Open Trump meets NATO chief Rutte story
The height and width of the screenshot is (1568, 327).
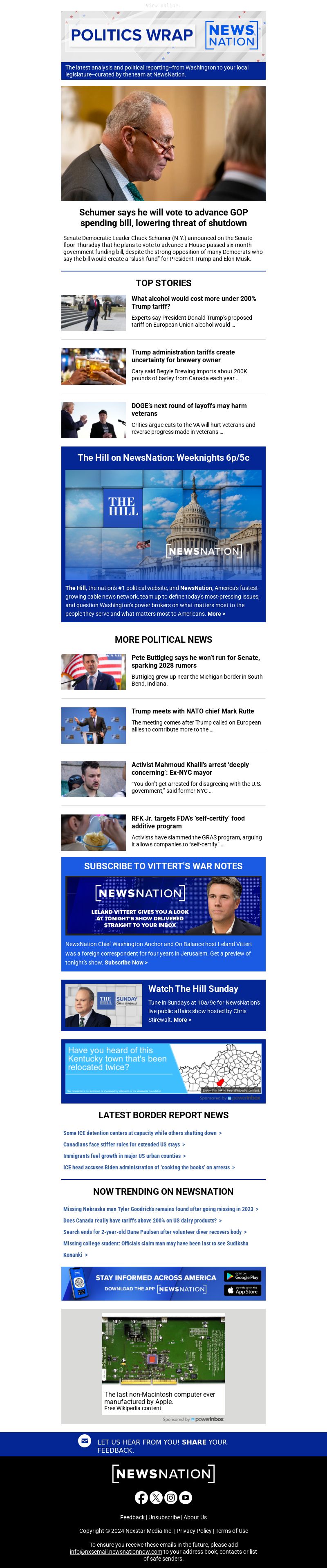[193, 711]
